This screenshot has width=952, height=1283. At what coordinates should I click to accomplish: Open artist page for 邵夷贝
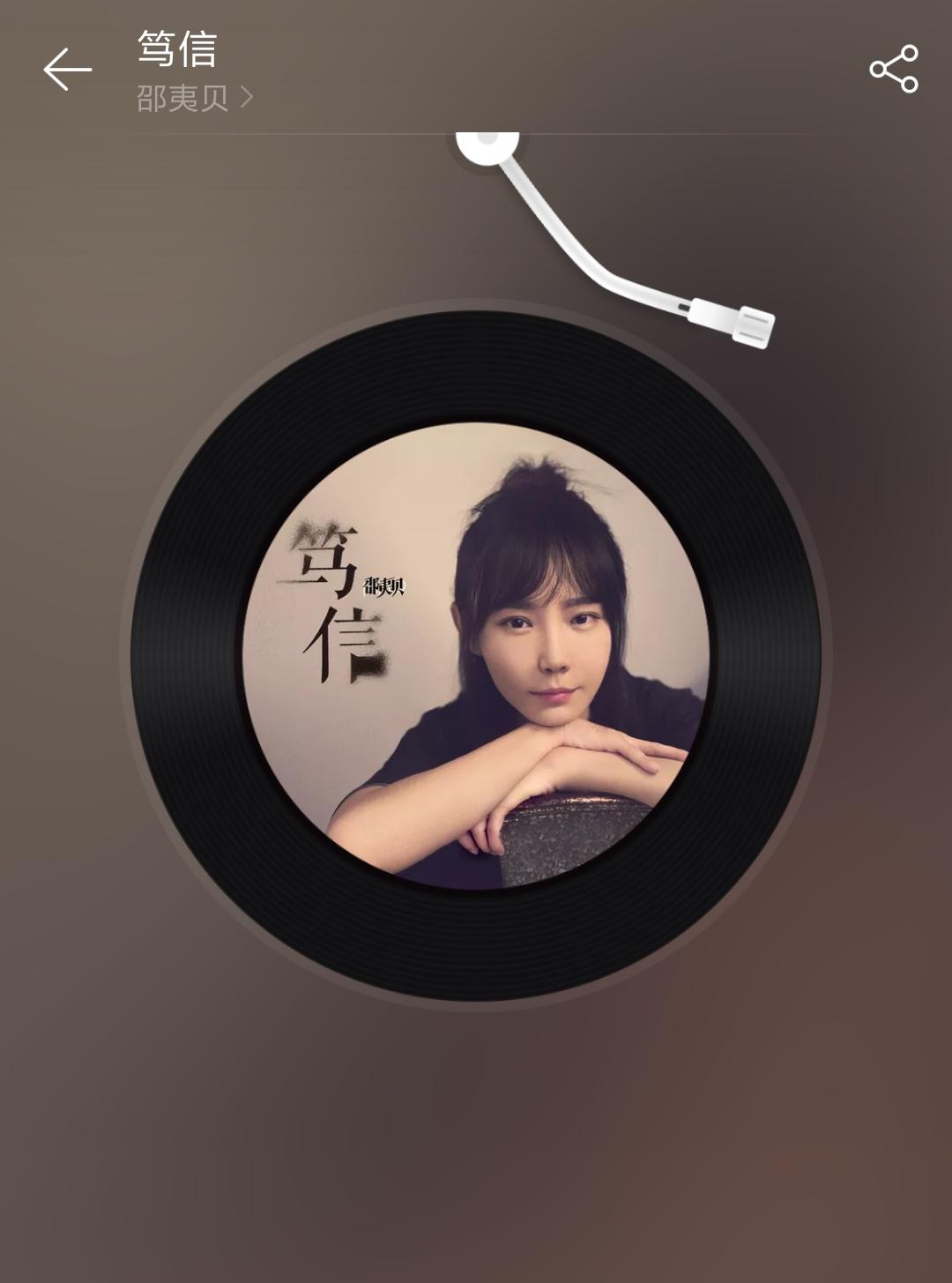[194, 98]
